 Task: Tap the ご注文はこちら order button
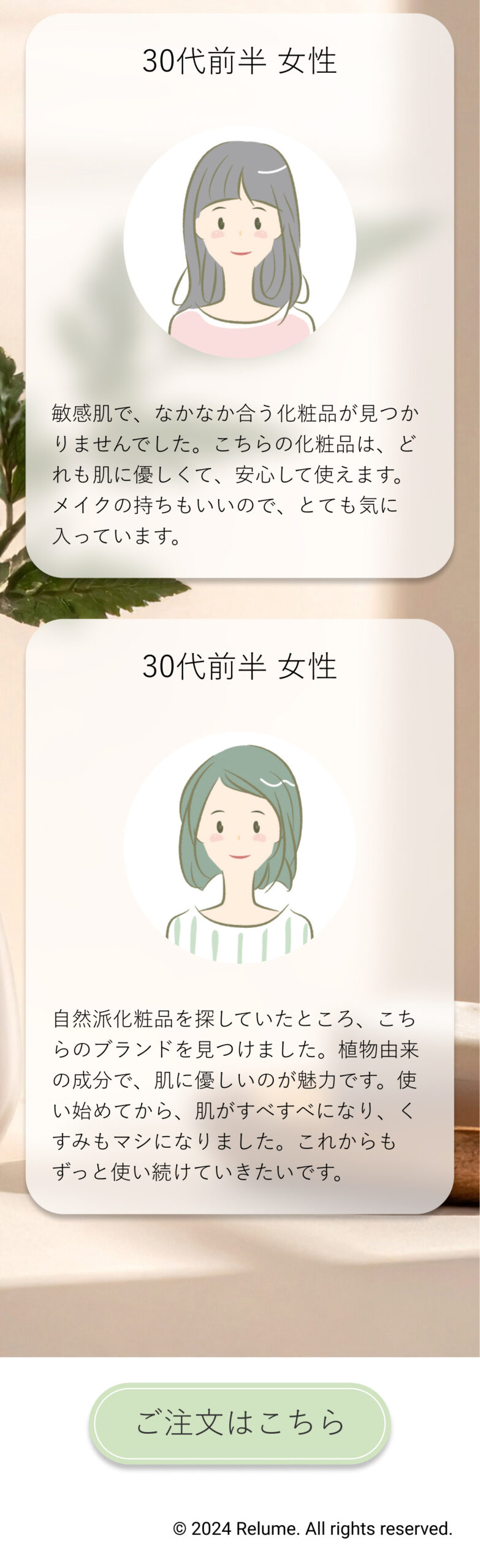(240, 1422)
